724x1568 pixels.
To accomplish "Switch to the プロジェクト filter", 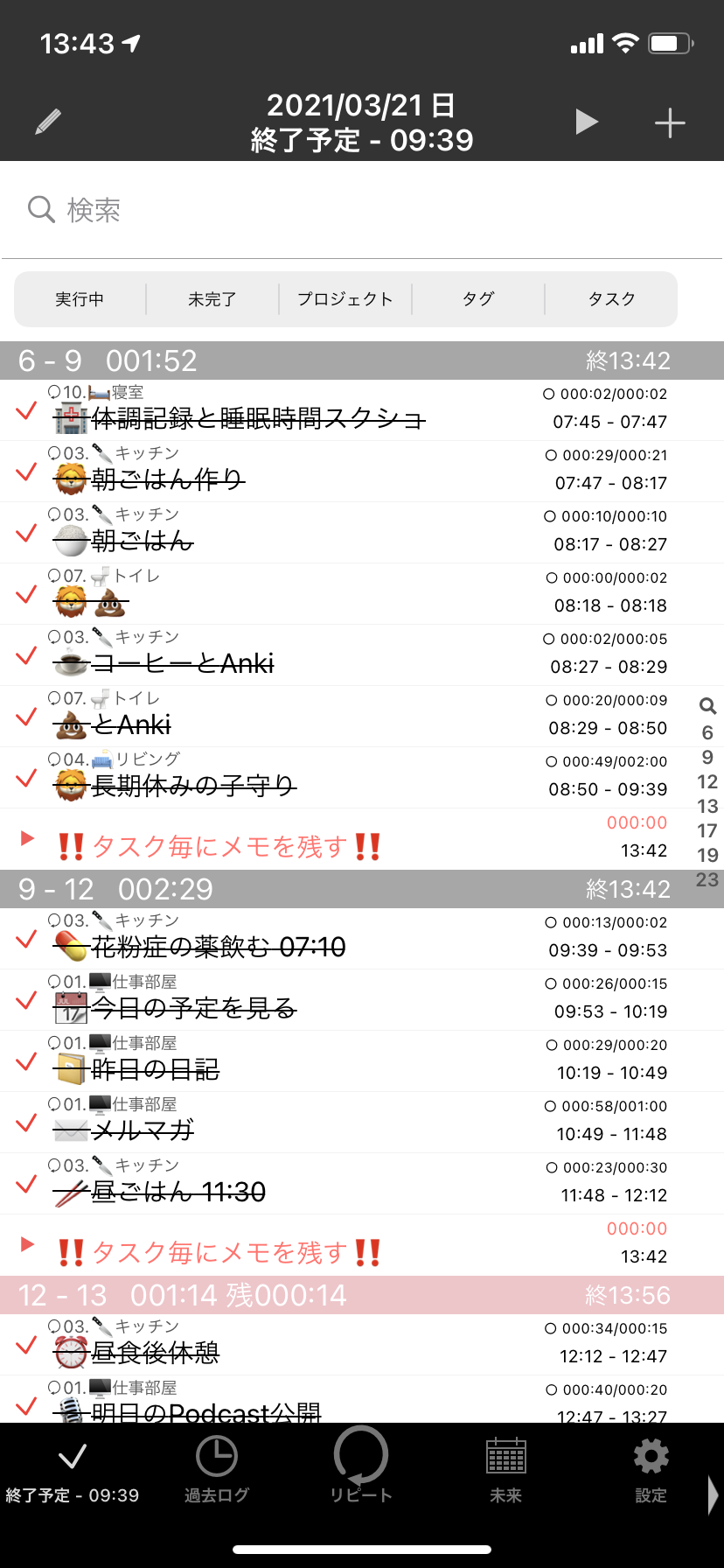I will (x=345, y=299).
